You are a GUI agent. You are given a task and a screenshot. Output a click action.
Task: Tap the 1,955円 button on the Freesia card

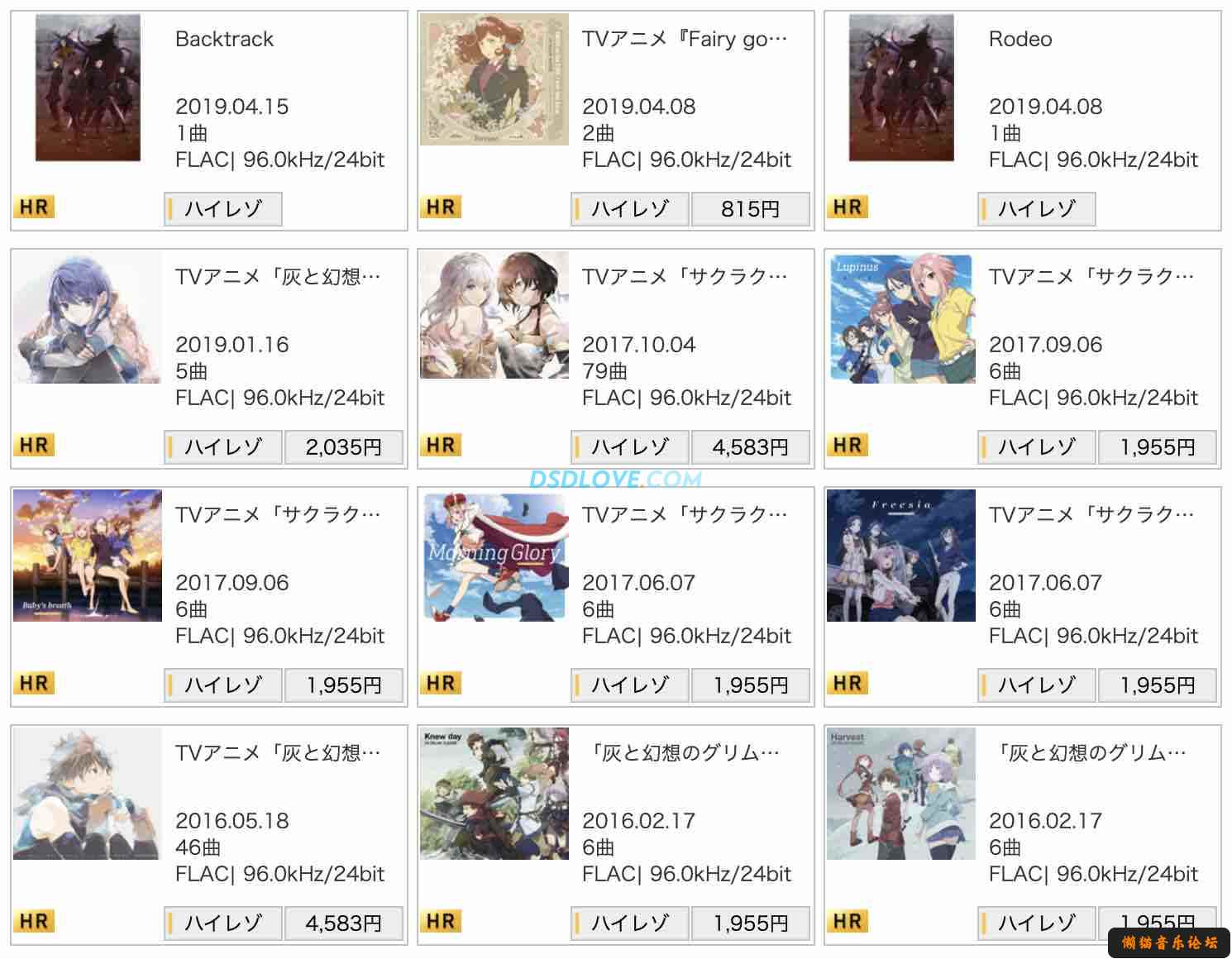point(1157,685)
